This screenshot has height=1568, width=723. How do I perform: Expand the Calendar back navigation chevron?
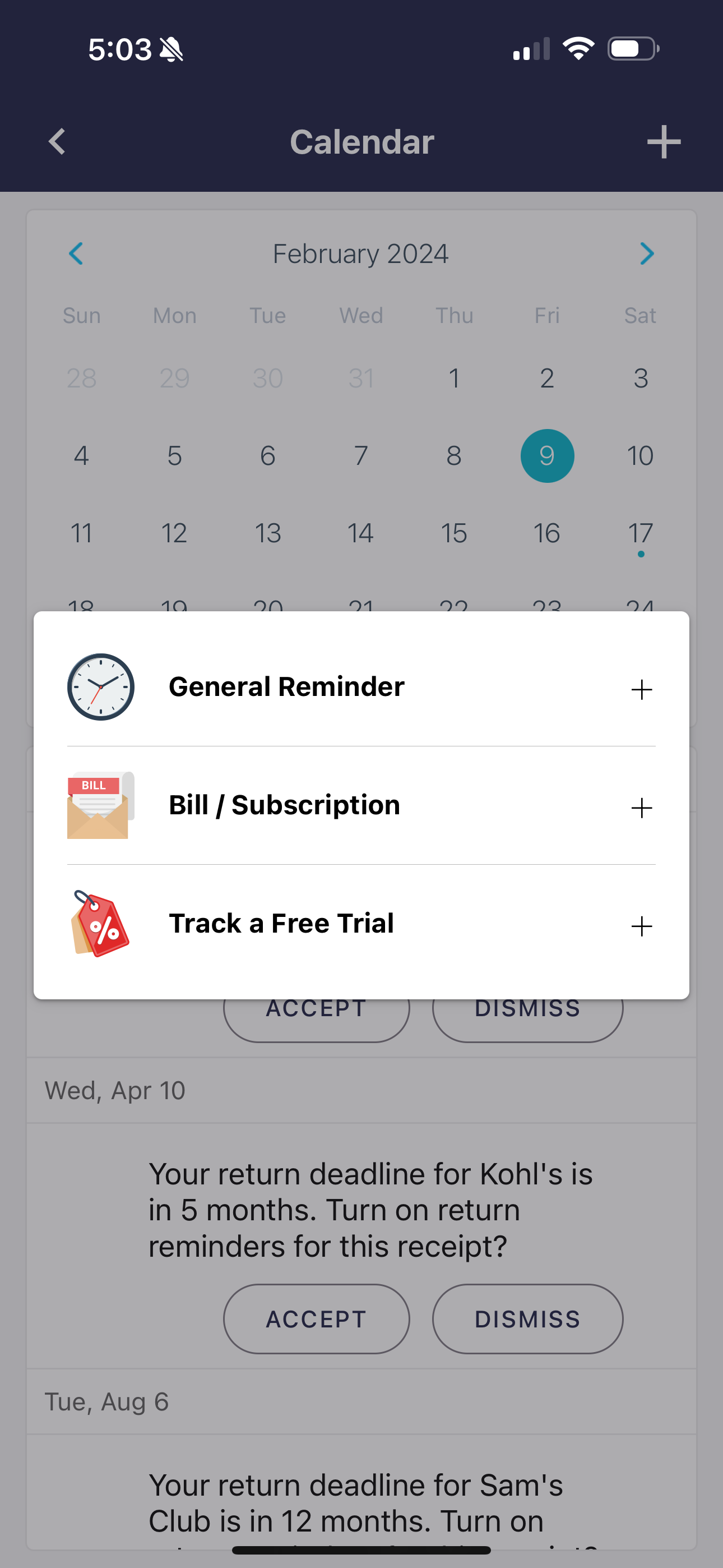(56, 141)
